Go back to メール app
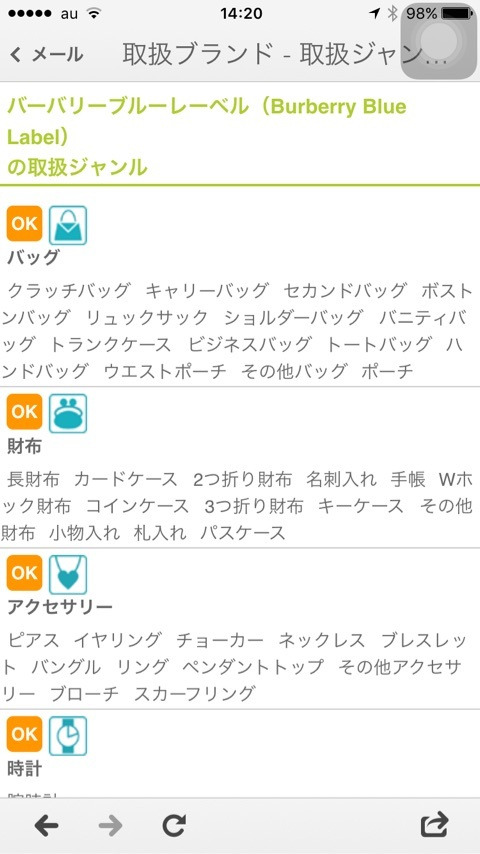The width and height of the screenshot is (480, 854). point(47,54)
